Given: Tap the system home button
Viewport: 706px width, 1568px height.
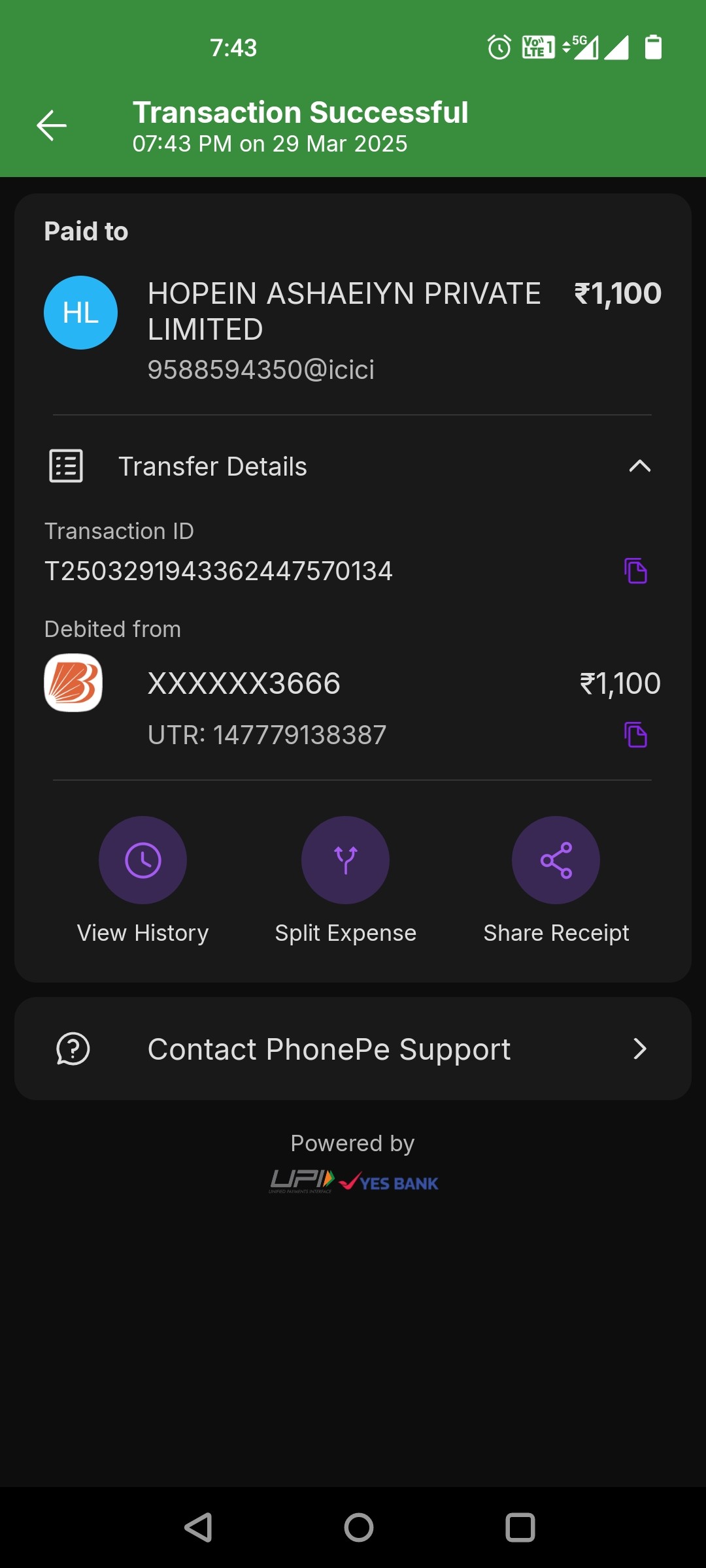Looking at the screenshot, I should (359, 1527).
